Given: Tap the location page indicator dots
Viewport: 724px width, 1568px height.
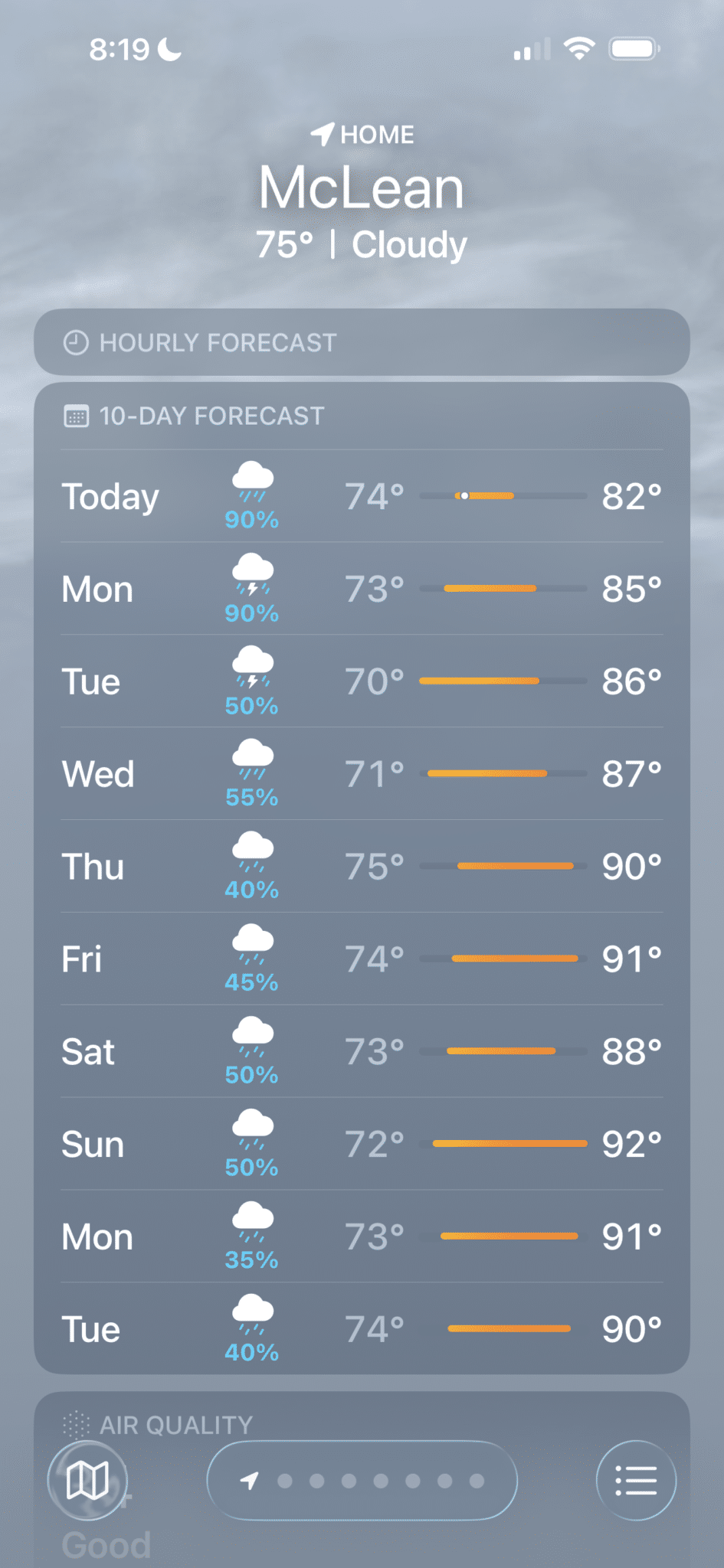Looking at the screenshot, I should coord(362,1481).
